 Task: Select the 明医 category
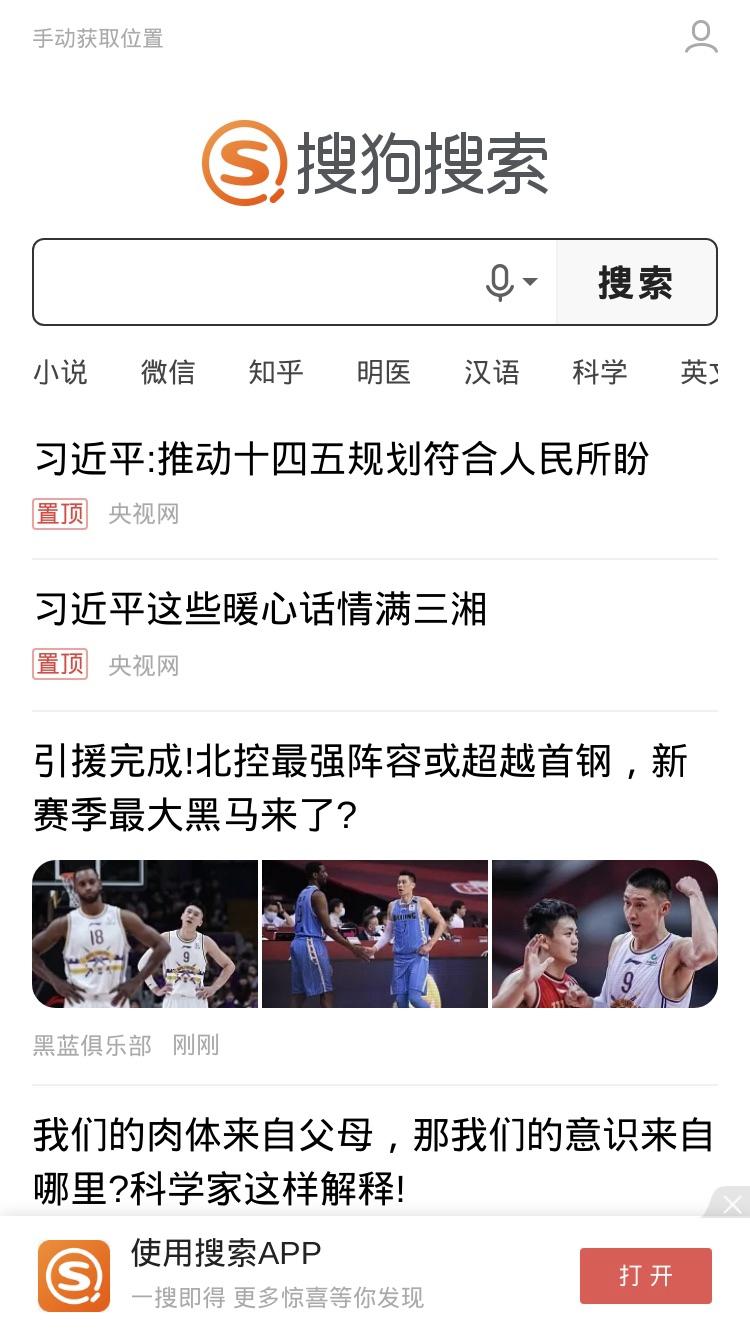click(384, 372)
